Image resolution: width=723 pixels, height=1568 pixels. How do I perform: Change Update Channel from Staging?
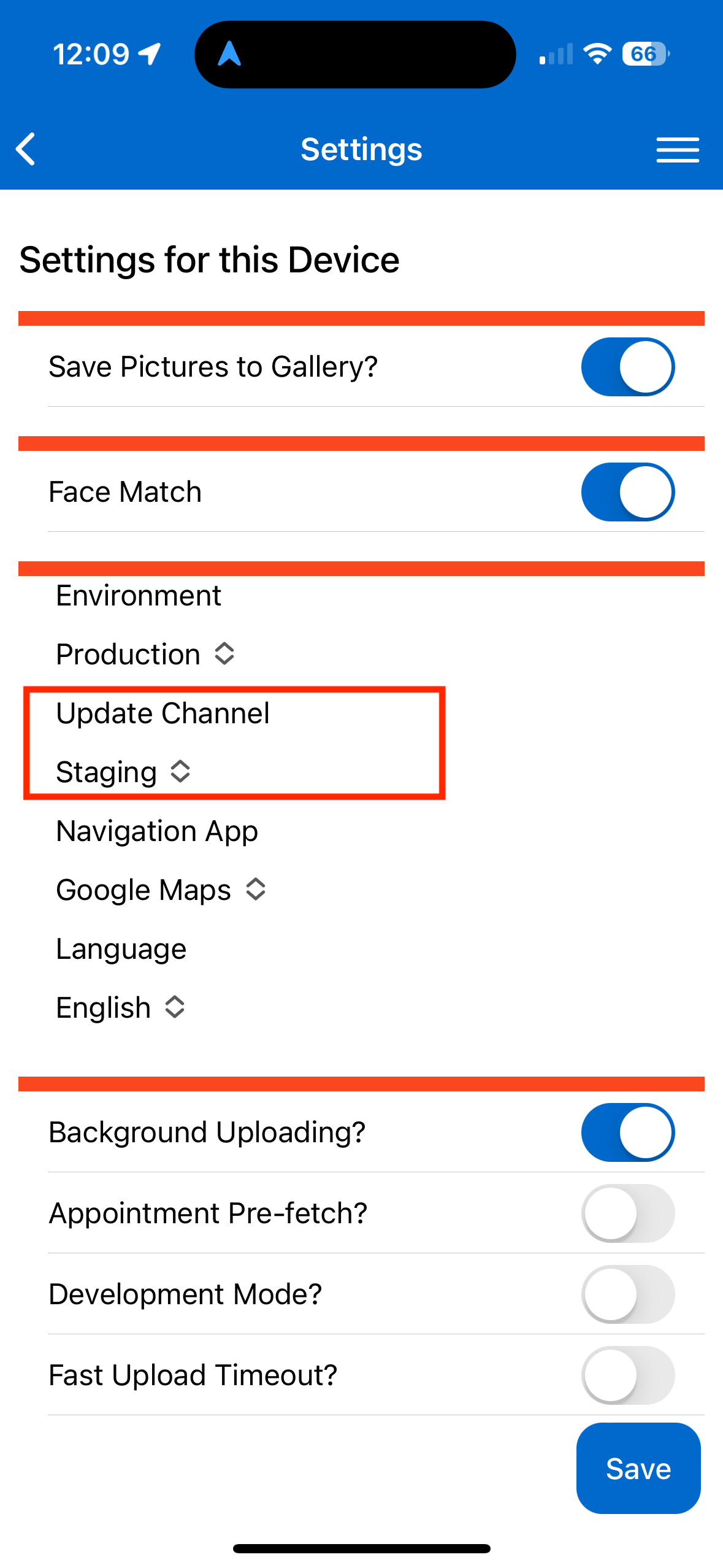click(x=123, y=772)
